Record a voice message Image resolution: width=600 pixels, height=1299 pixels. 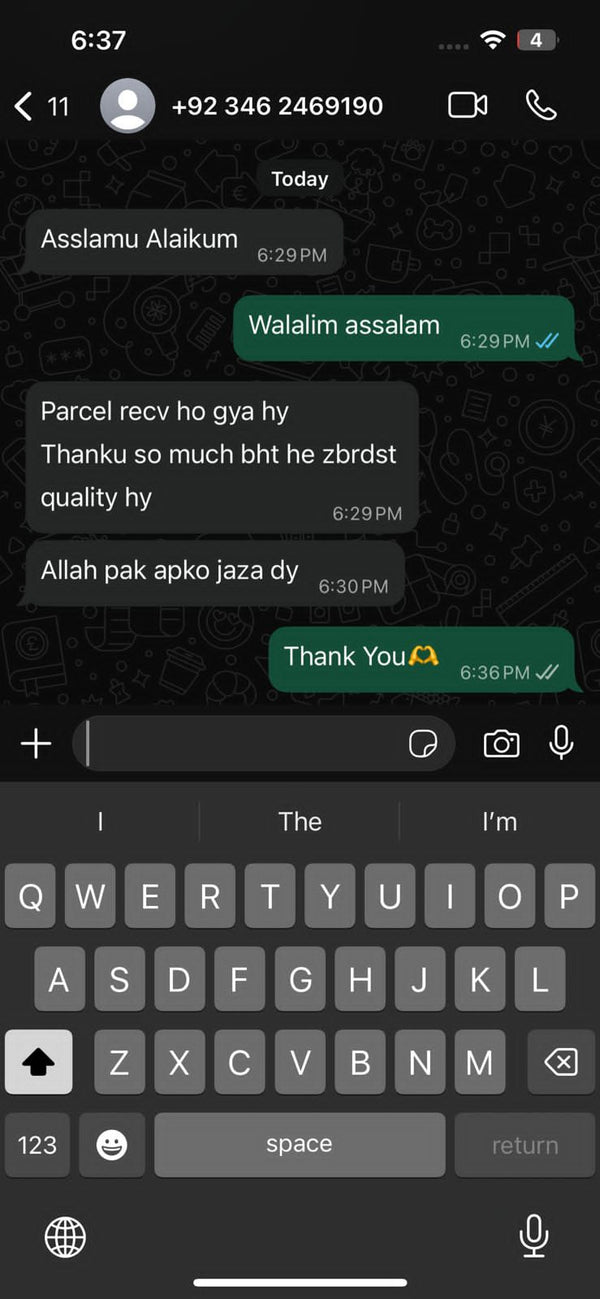coord(562,743)
